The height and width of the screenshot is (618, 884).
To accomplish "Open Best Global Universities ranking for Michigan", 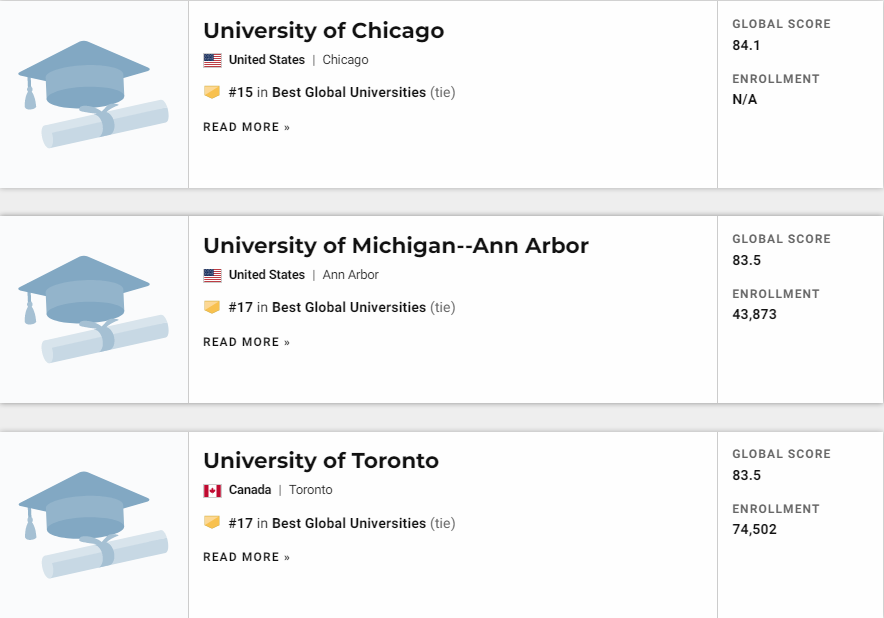I will [x=348, y=308].
